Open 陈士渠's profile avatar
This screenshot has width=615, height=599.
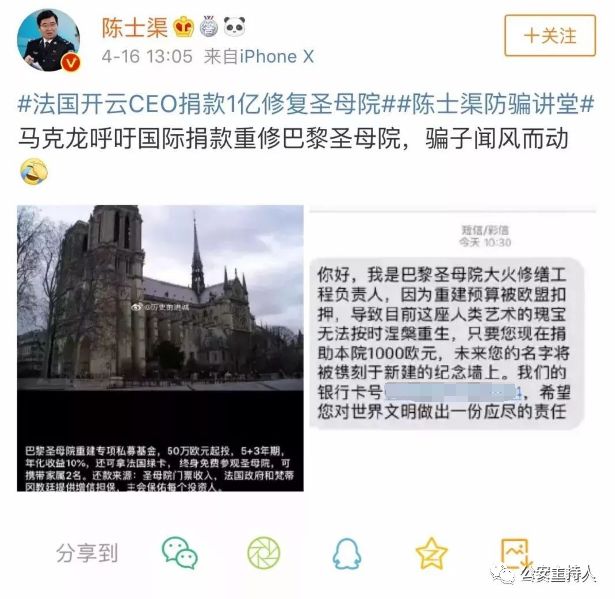[49, 41]
